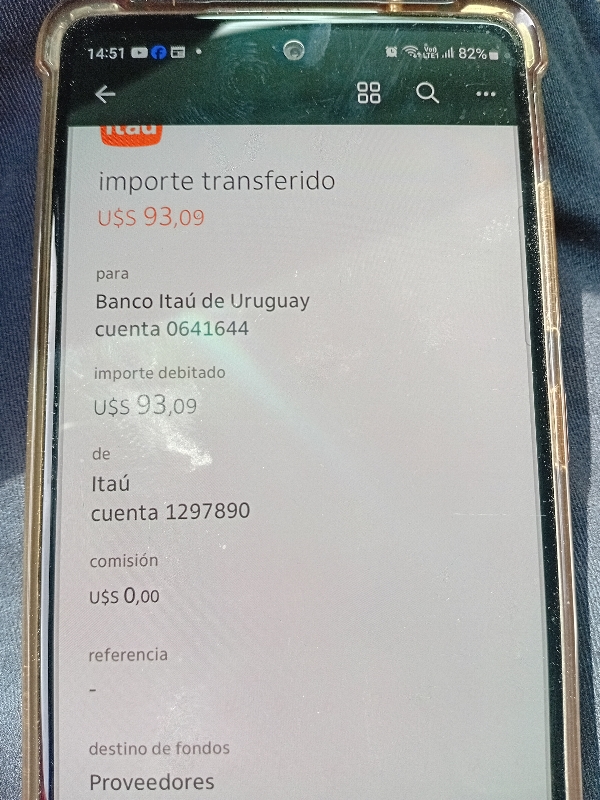Open the three-dot overflow menu

(x=487, y=94)
